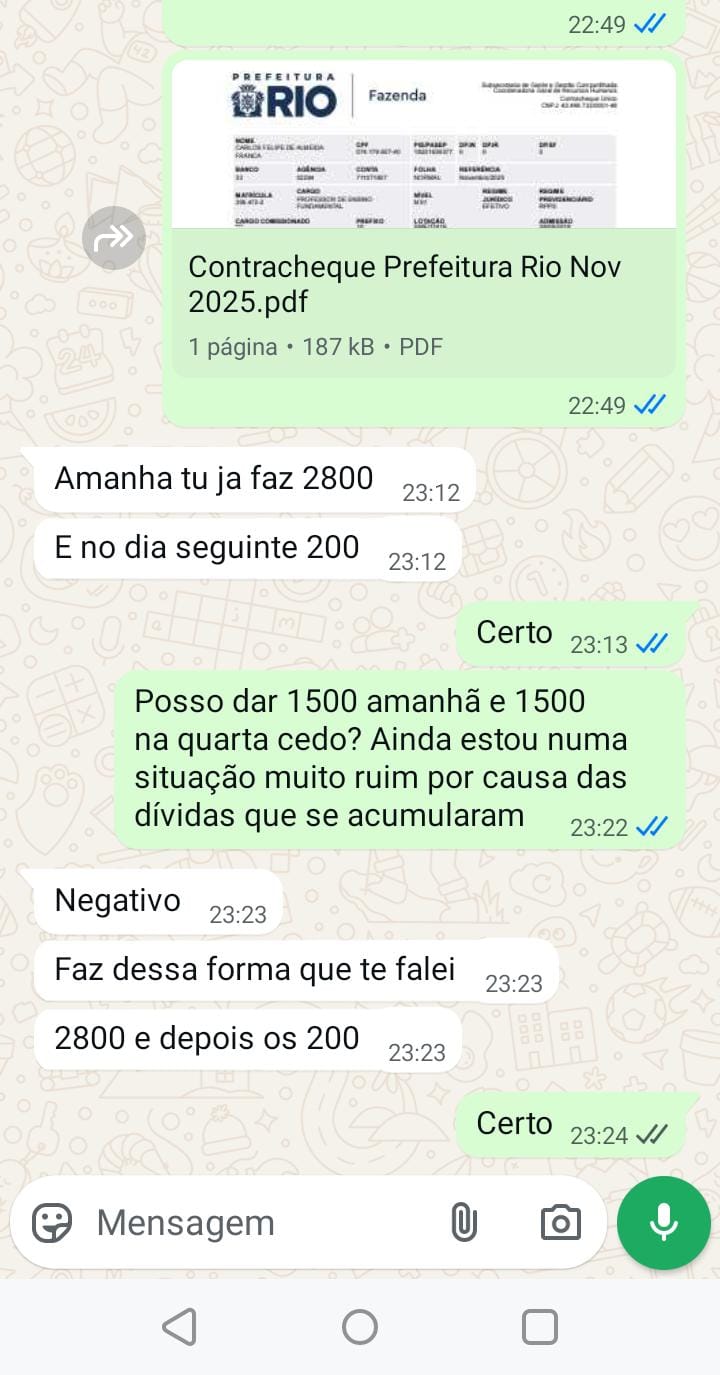Record a voice message with the microphone
The image size is (720, 1375).
(664, 1222)
